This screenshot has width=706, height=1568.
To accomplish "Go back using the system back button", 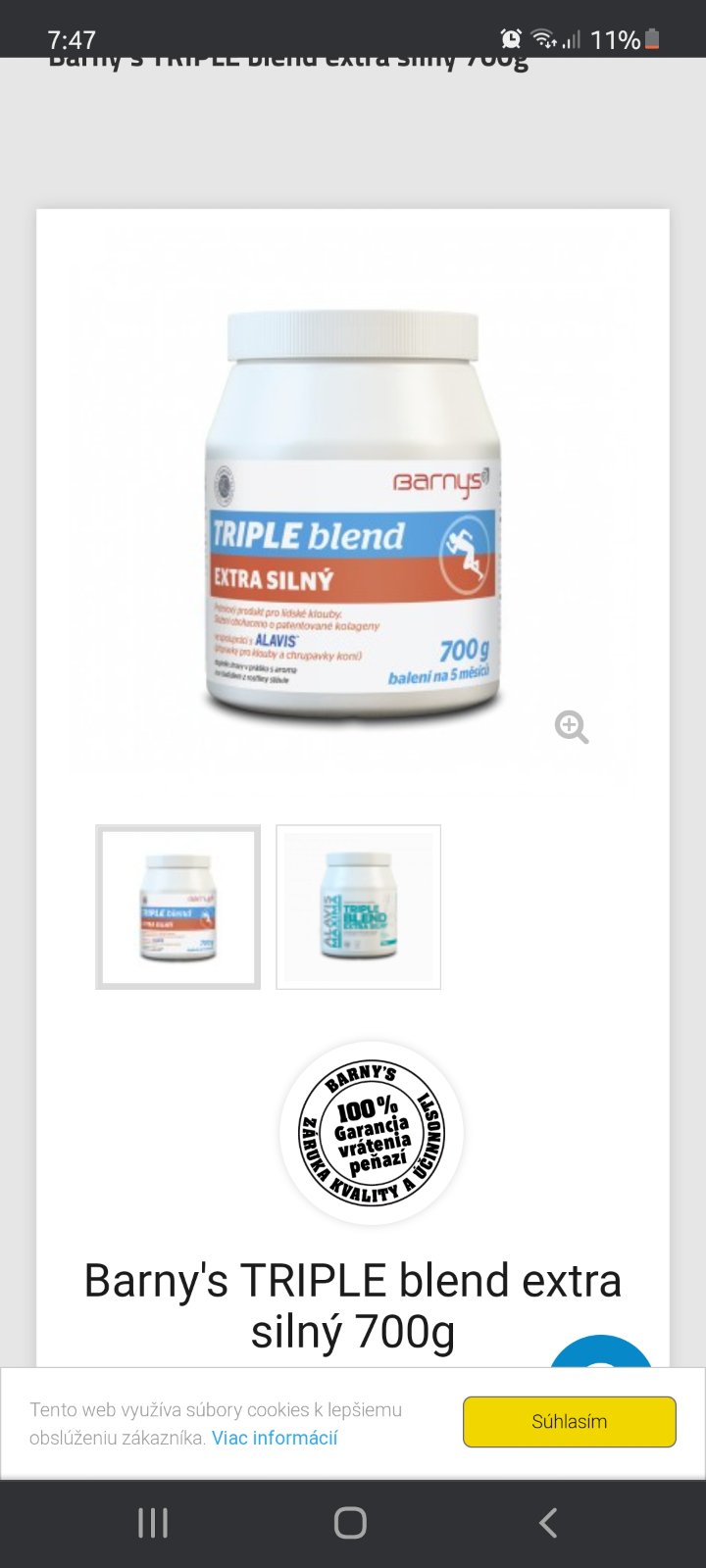I will 548,1522.
